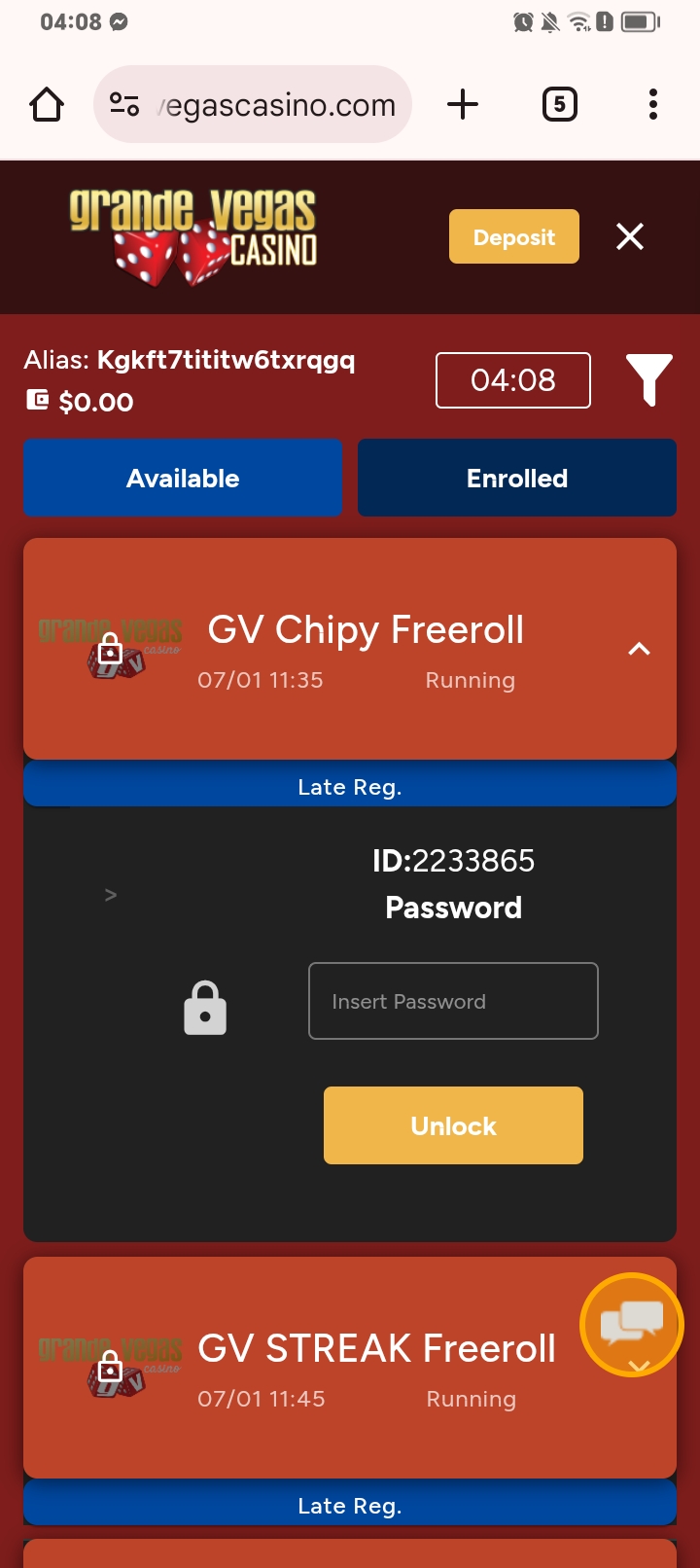The width and height of the screenshot is (700, 1568).
Task: Tap Unlock to submit the password
Action: click(x=453, y=1125)
